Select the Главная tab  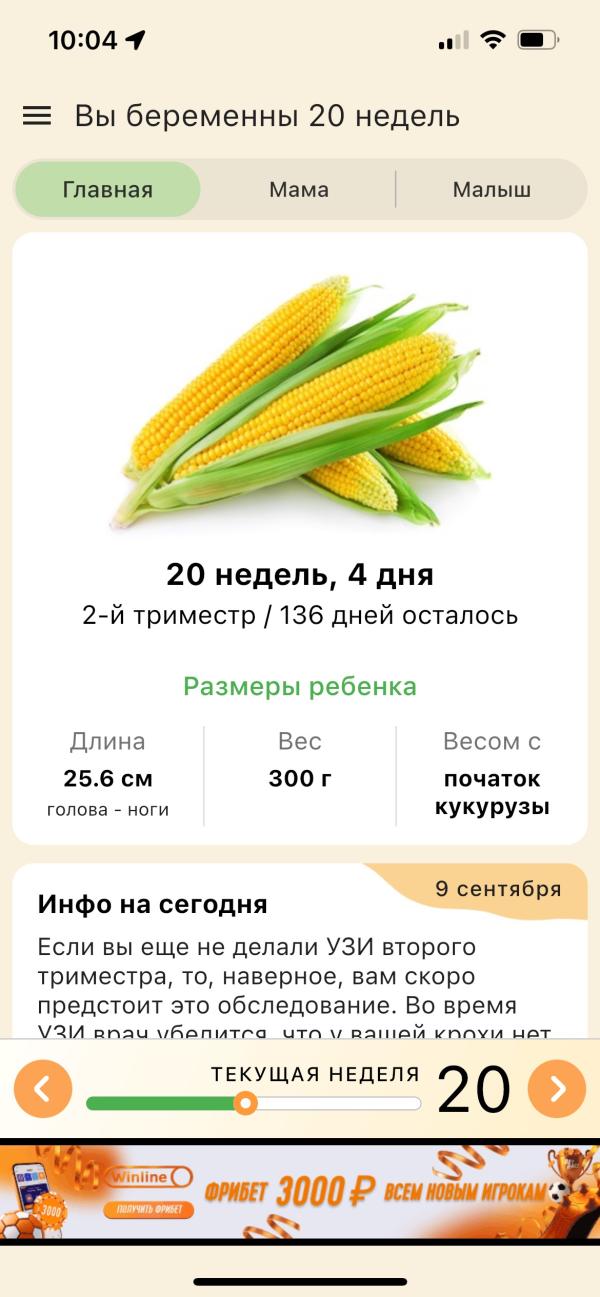(x=107, y=190)
